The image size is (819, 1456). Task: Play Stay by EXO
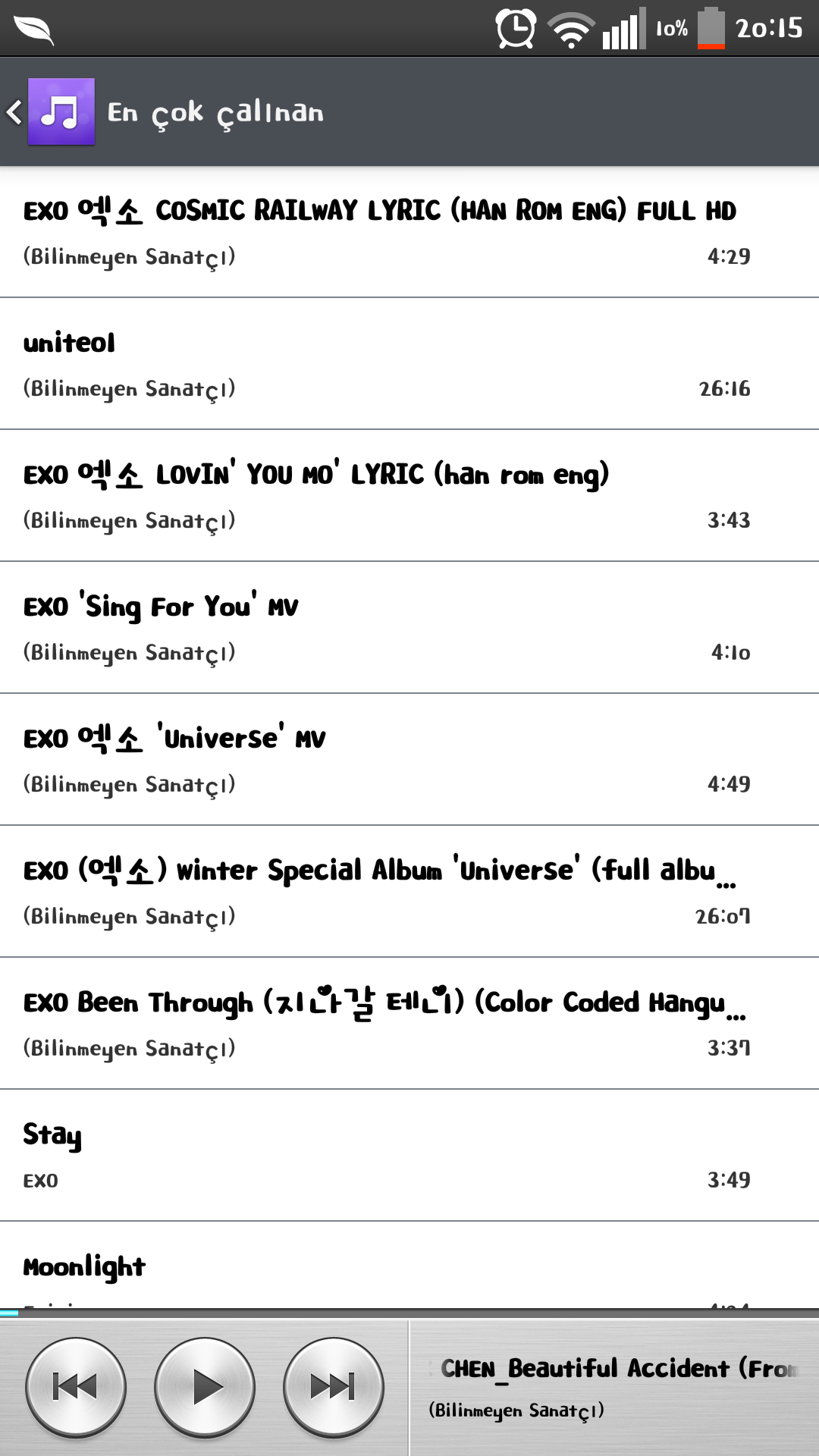(409, 1156)
